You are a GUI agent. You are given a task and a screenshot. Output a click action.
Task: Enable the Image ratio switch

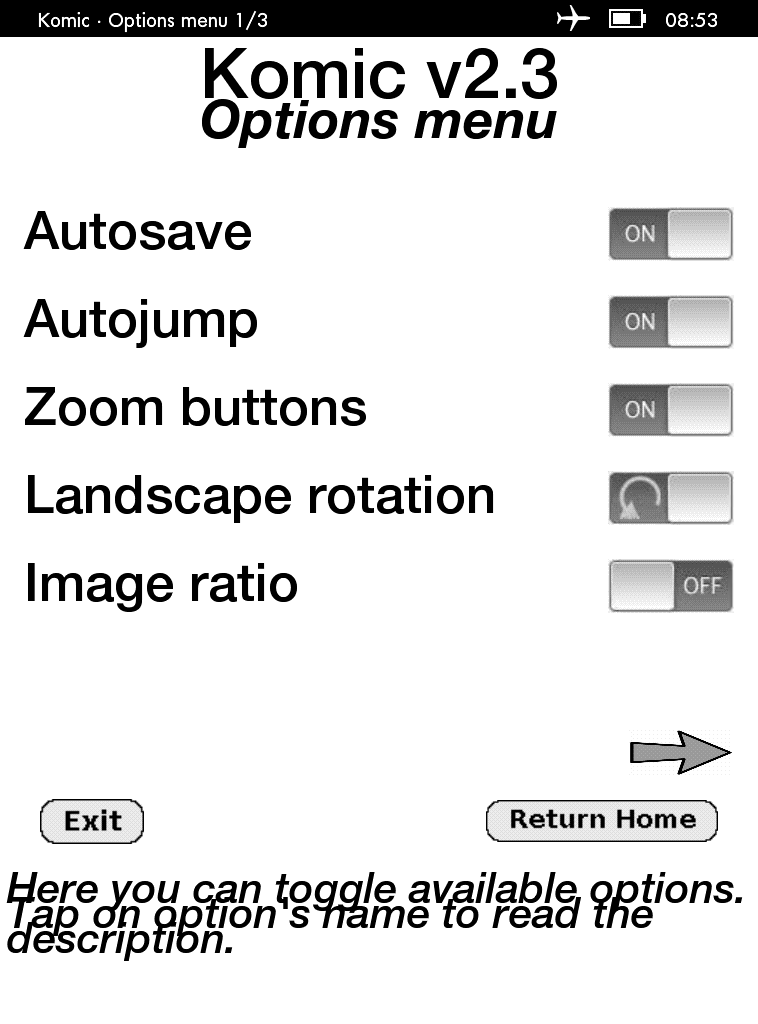[x=670, y=586]
